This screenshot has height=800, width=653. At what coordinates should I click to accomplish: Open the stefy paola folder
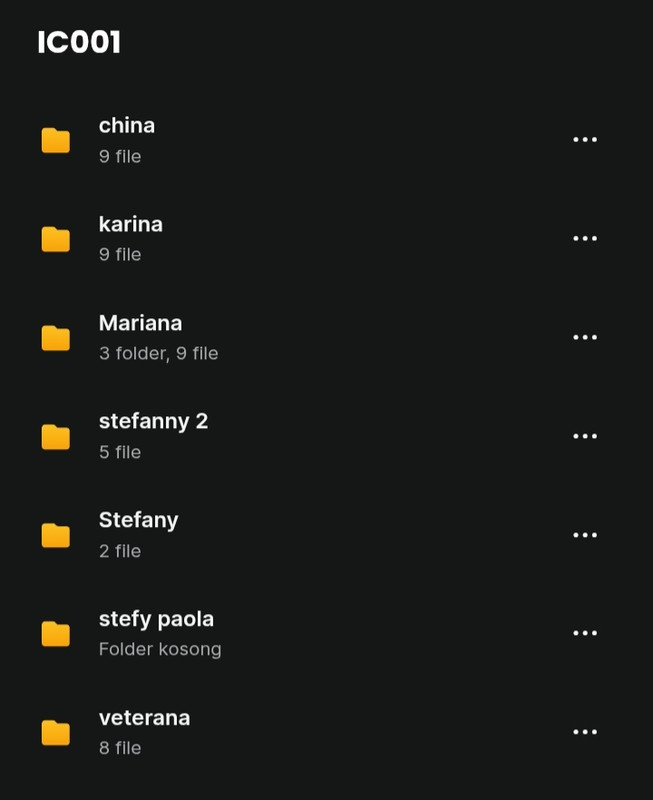tap(156, 633)
